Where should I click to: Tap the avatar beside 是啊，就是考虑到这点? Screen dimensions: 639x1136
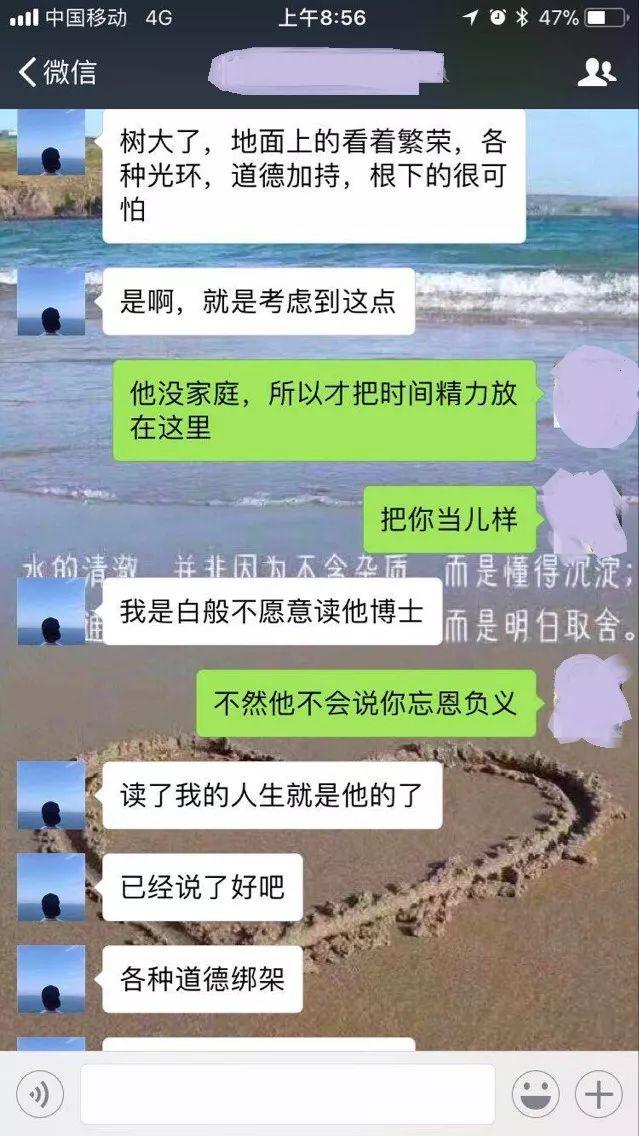coord(52,301)
